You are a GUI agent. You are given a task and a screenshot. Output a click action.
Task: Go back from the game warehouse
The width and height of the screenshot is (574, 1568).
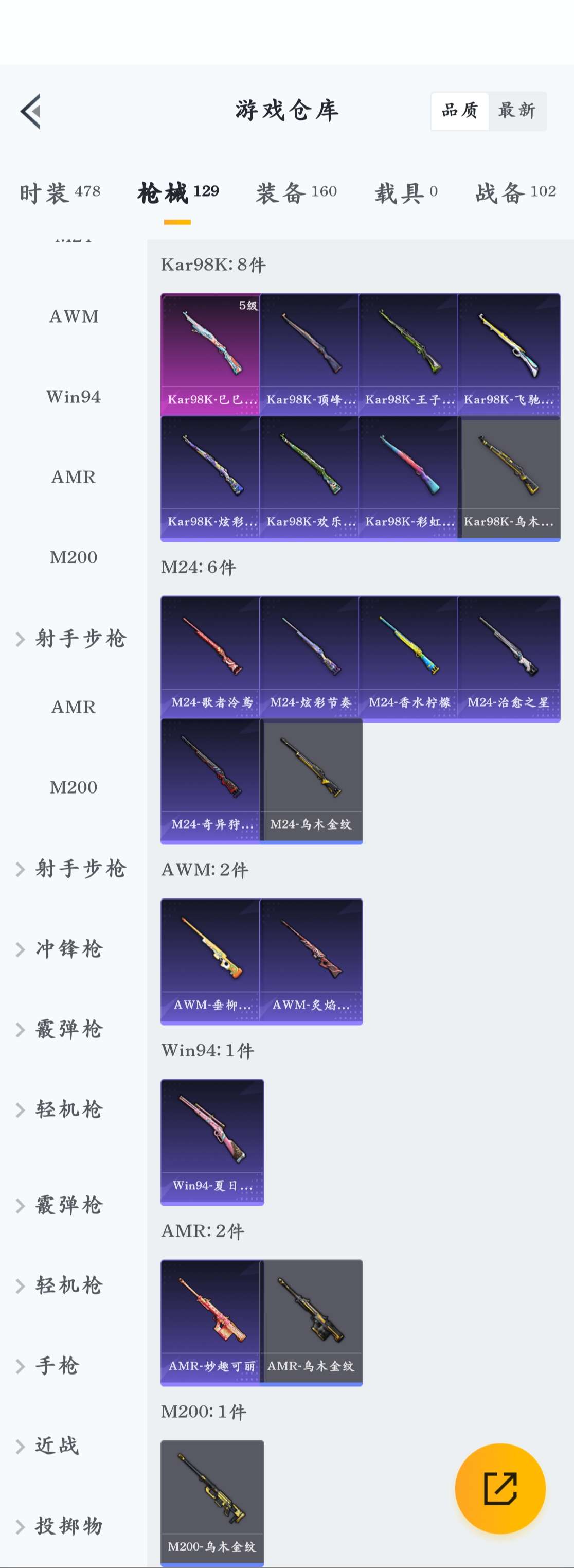[x=30, y=111]
